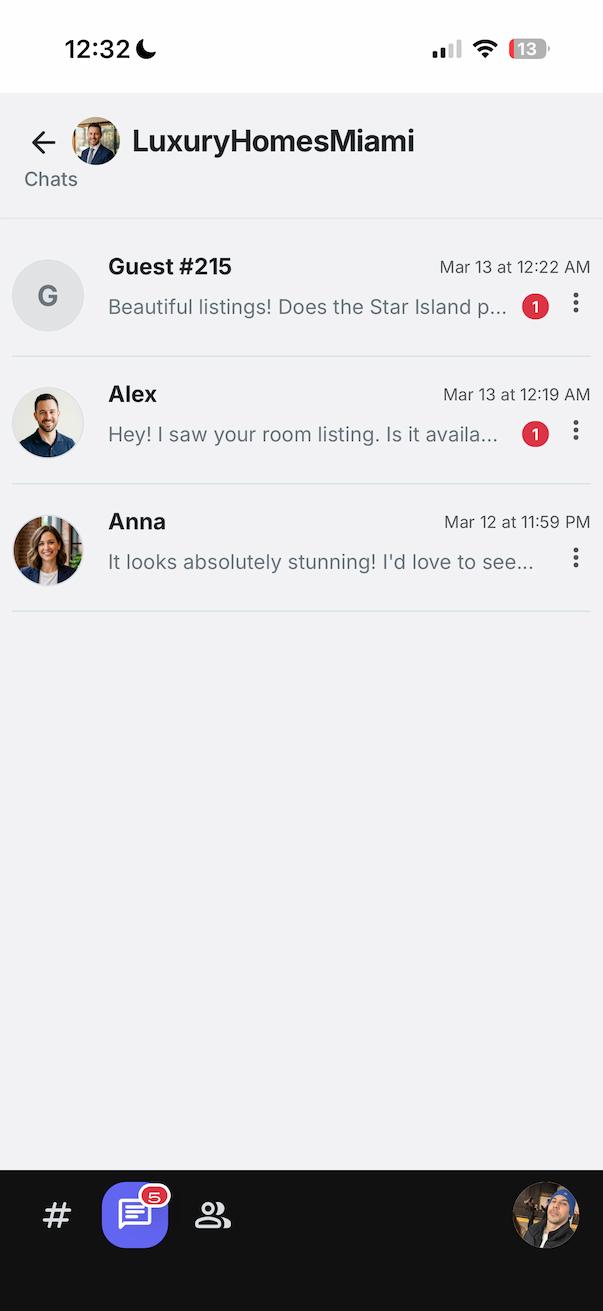The height and width of the screenshot is (1311, 603).
Task: Switch to the hashtag channels tab
Action: pos(57,1215)
